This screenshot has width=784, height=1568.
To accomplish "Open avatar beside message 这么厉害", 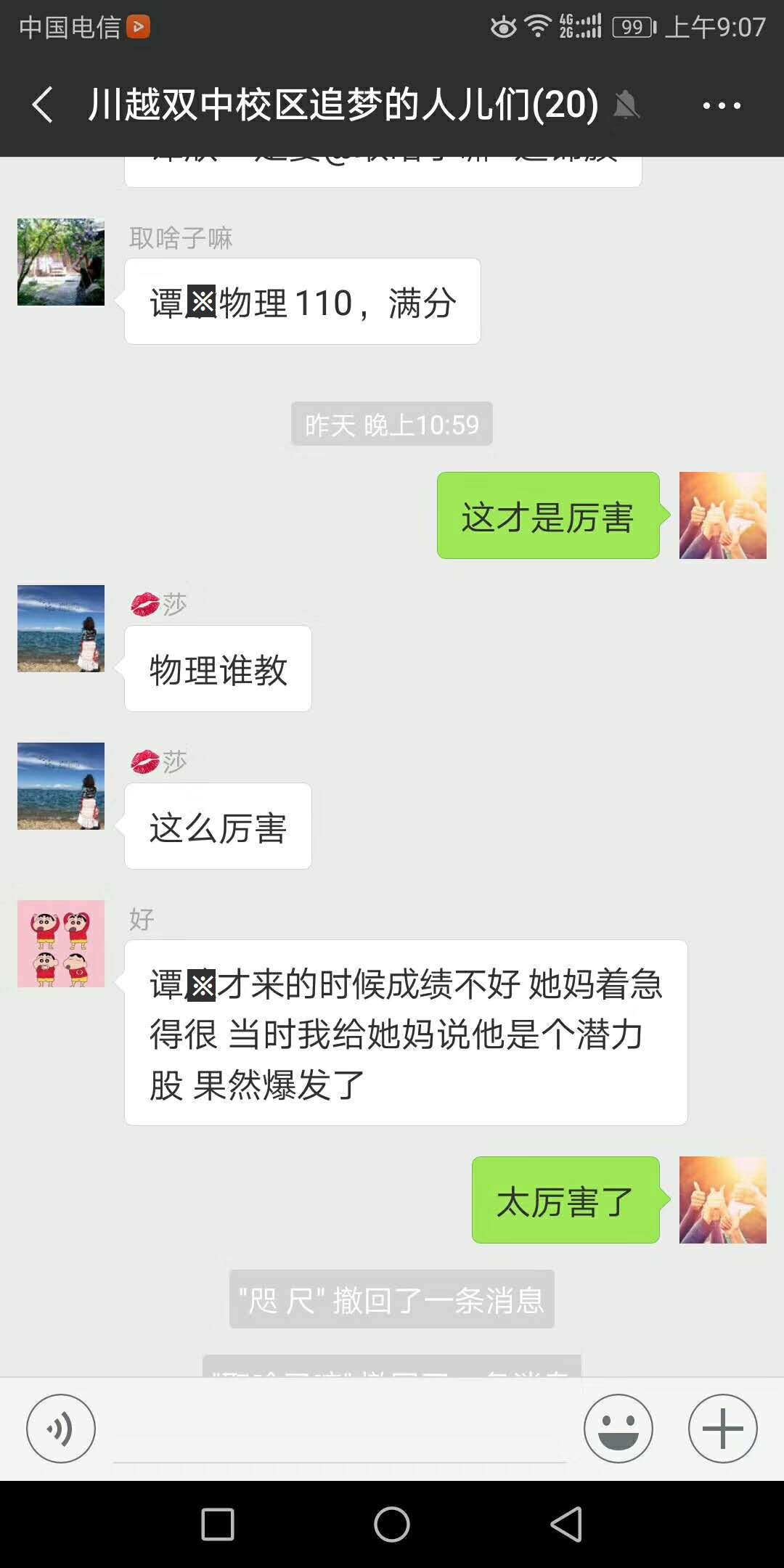I will click(61, 786).
